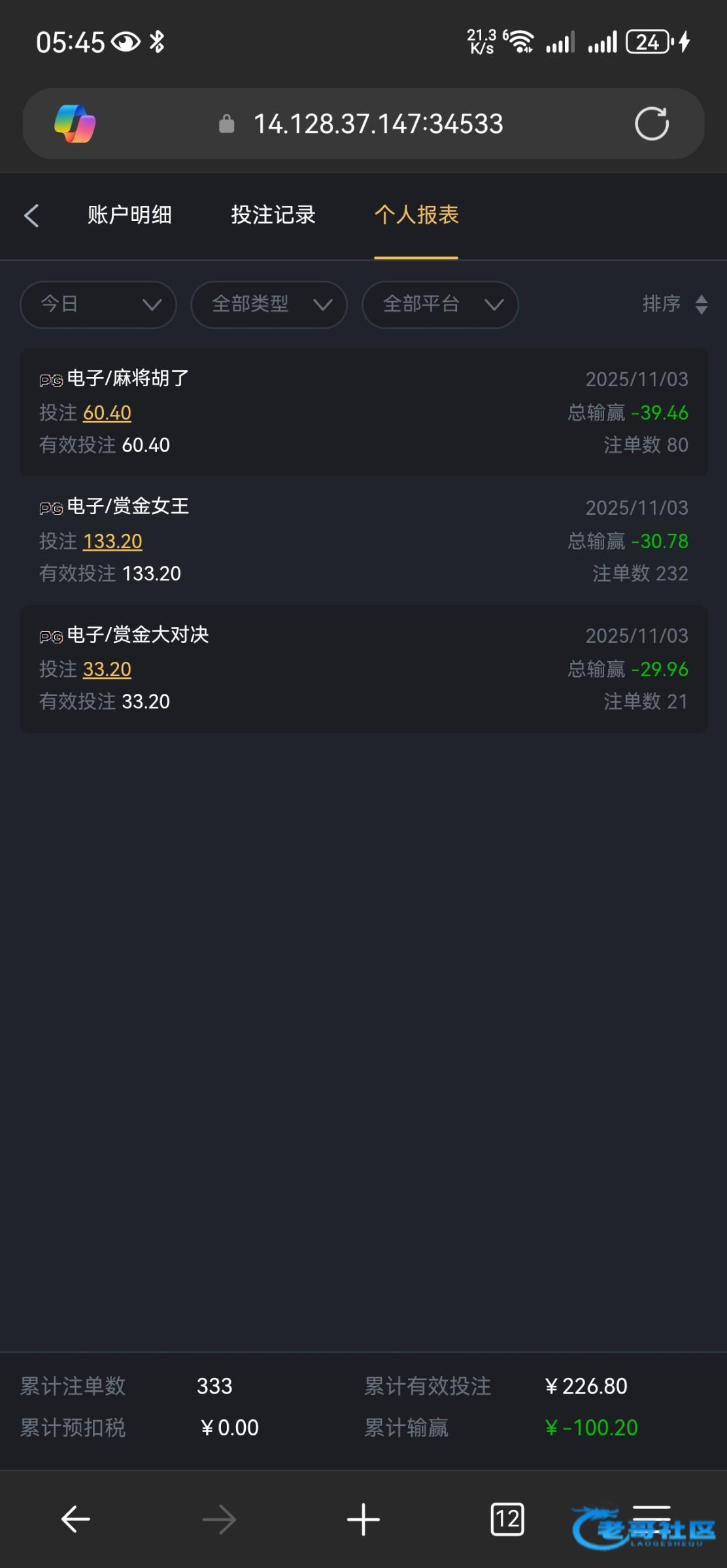This screenshot has width=727, height=1568.
Task: Open the 60.40 bet amount link
Action: [107, 413]
